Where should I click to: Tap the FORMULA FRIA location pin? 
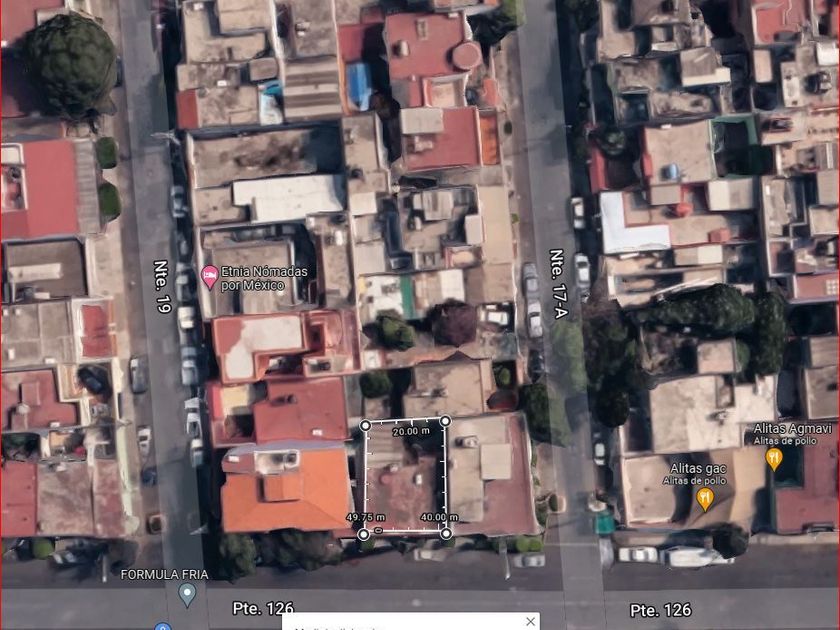(187, 594)
